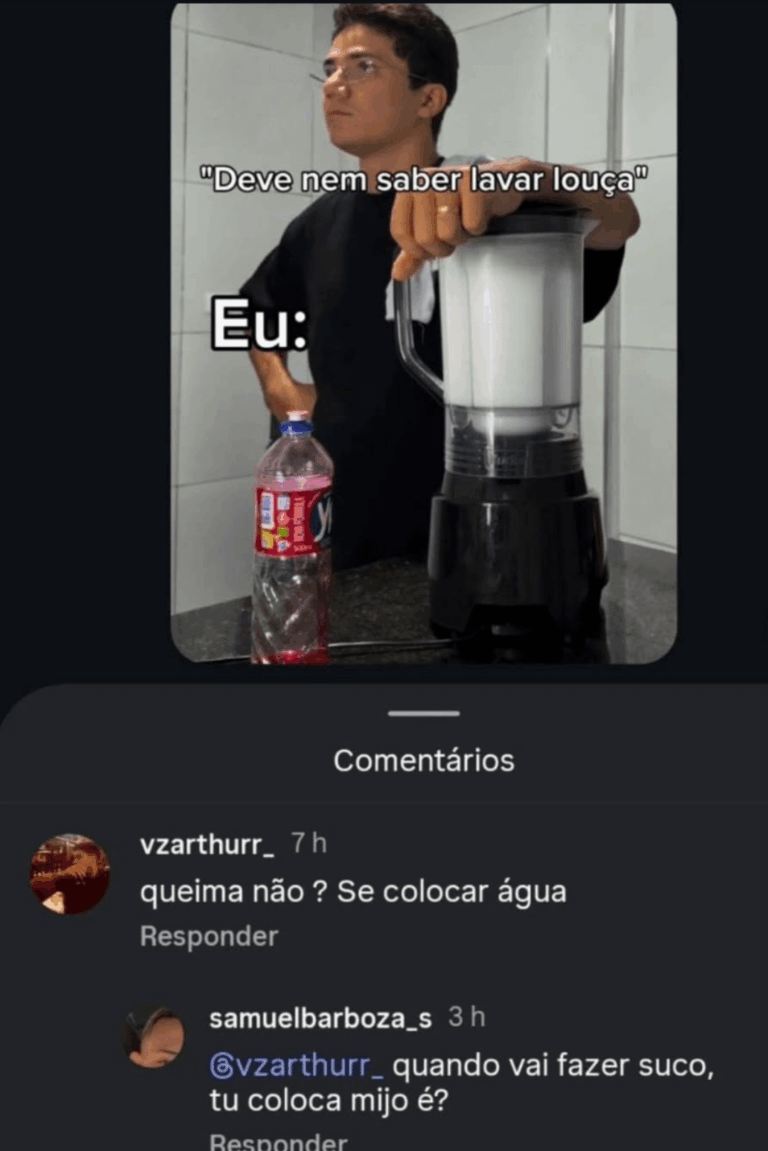Reply to samuelbarboza_s's comment
The image size is (768, 1151).
pos(278,1141)
